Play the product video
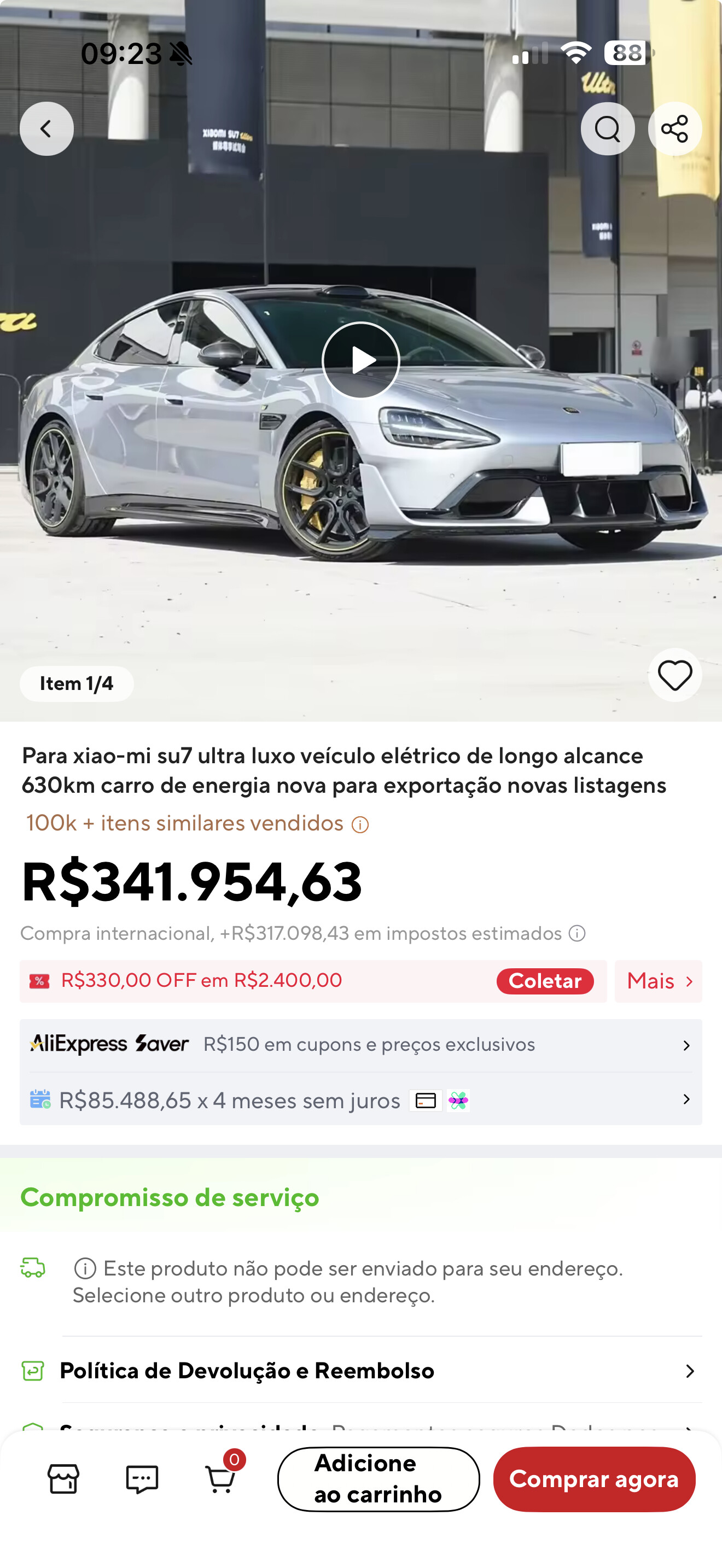This screenshot has width=722, height=1568. [x=360, y=360]
